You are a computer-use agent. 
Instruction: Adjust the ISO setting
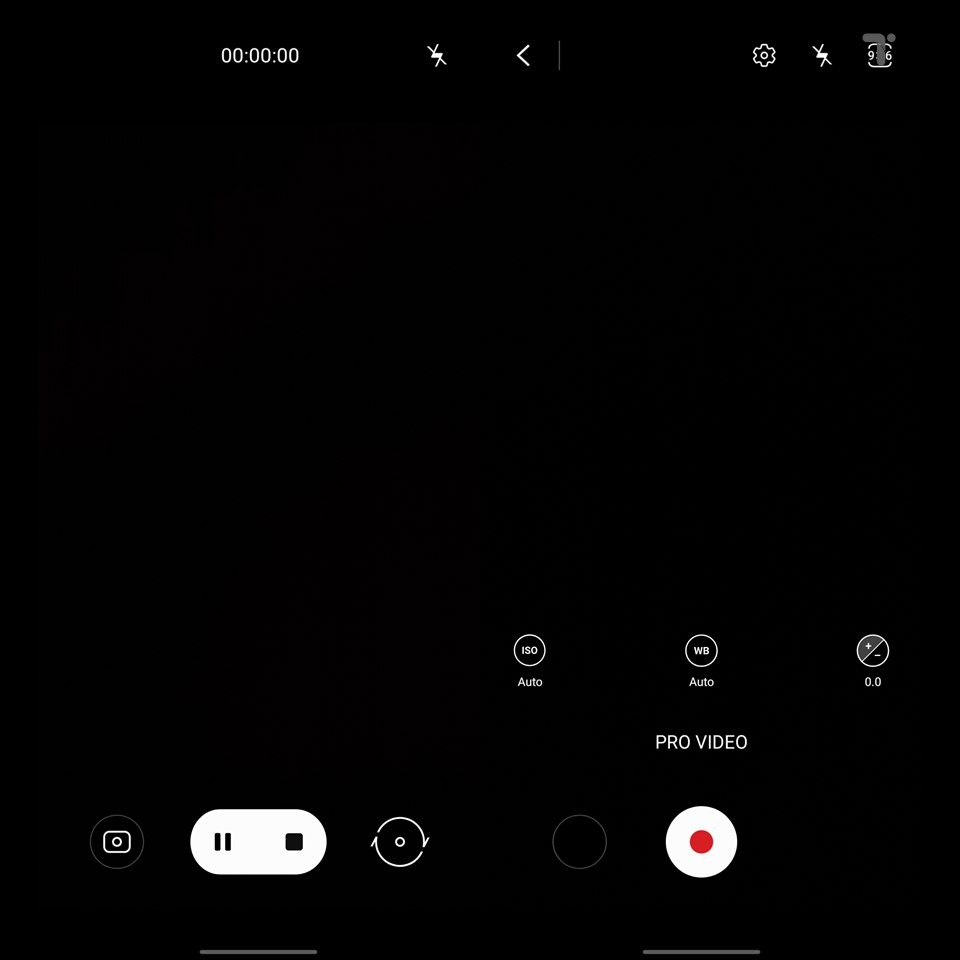point(530,651)
